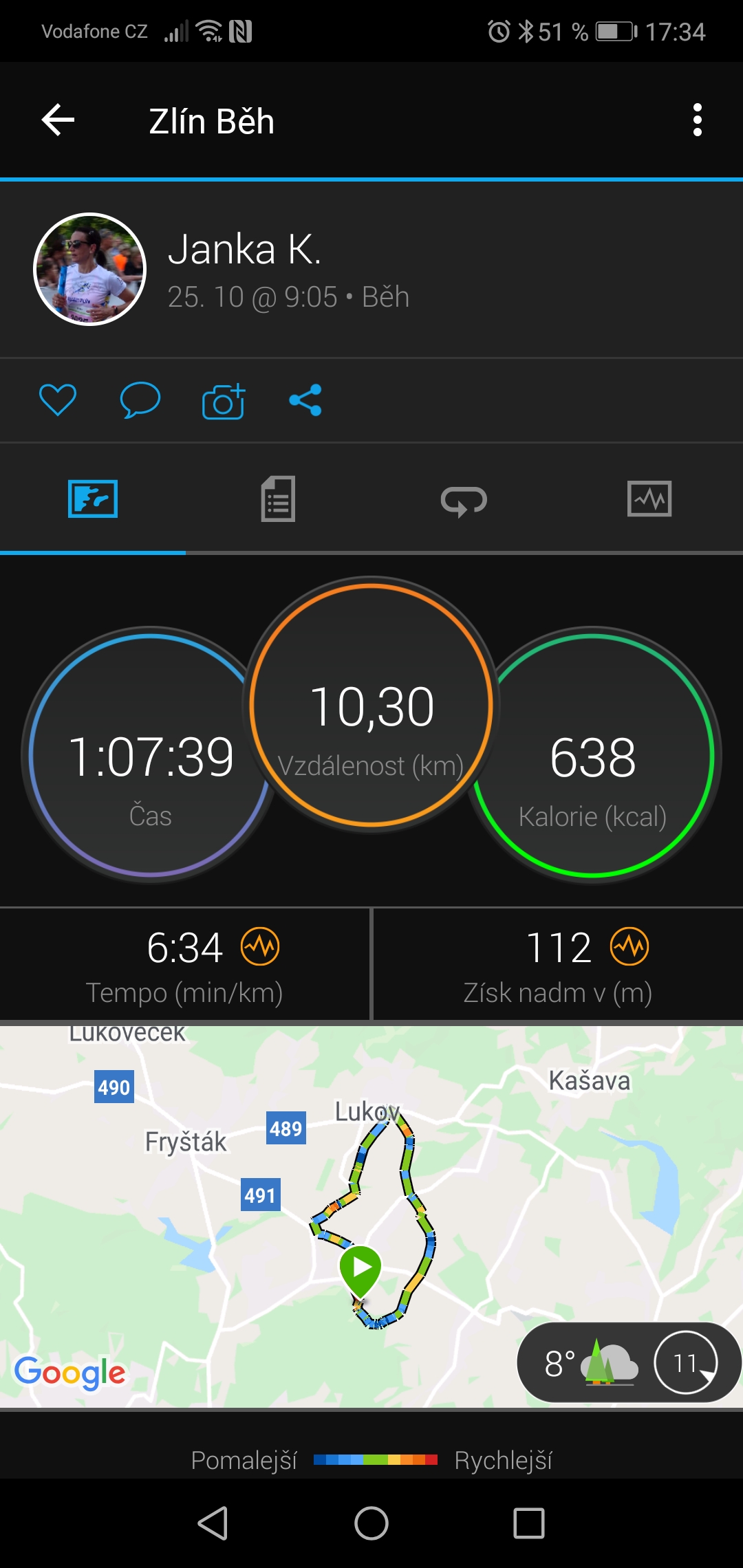743x1568 pixels.
Task: Tap the system home button
Action: [x=371, y=1523]
